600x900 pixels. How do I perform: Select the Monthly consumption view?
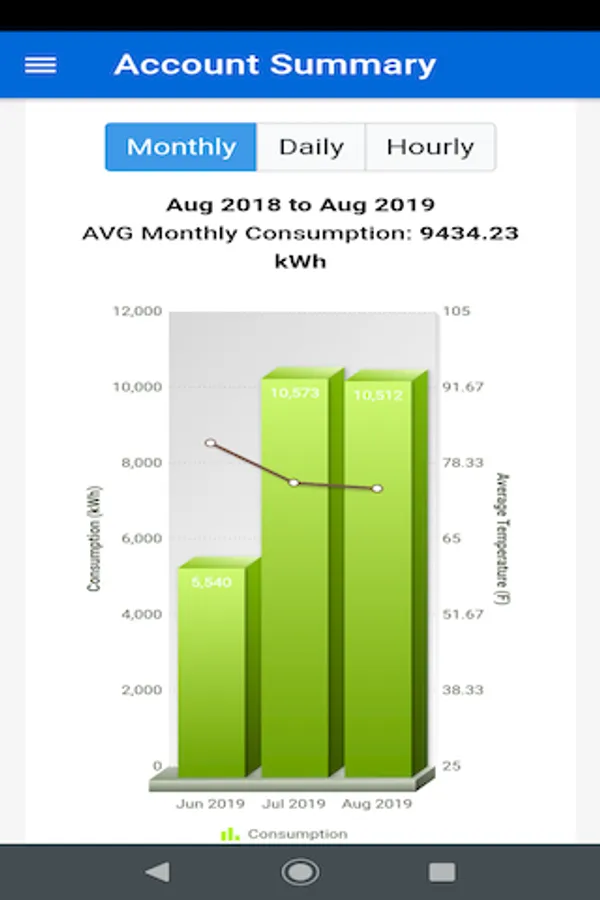point(181,147)
